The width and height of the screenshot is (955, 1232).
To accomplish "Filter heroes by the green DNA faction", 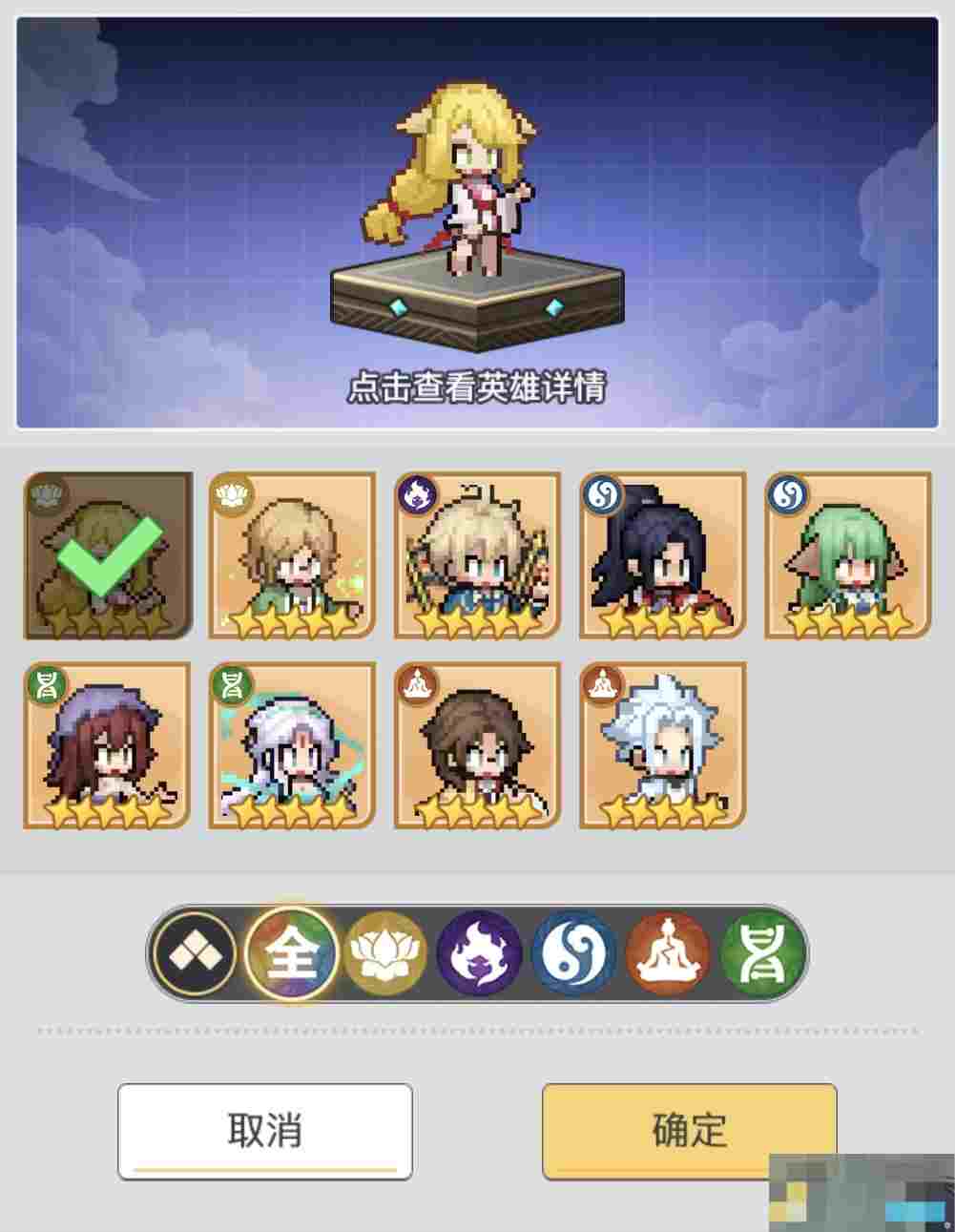I will pos(761,952).
